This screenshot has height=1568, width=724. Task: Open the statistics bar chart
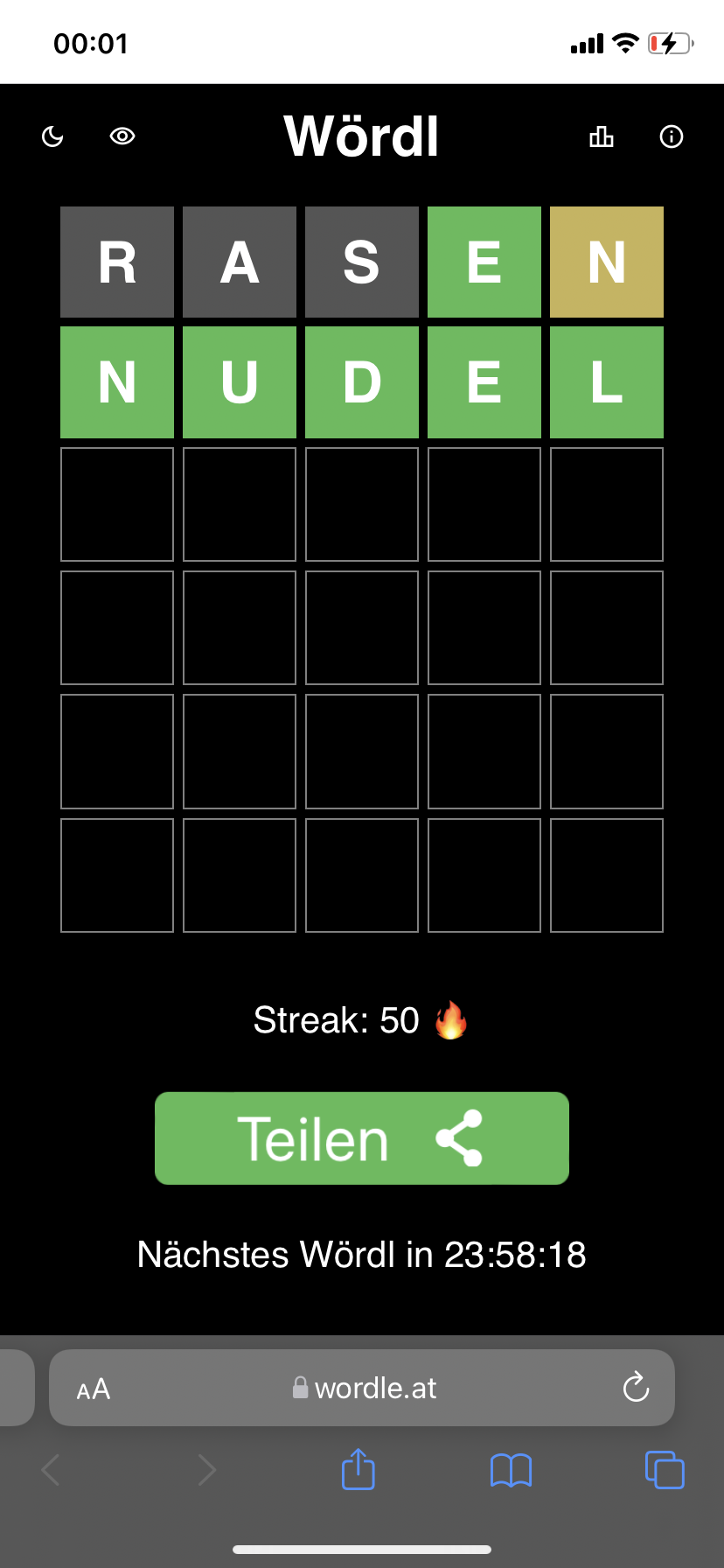point(602,136)
